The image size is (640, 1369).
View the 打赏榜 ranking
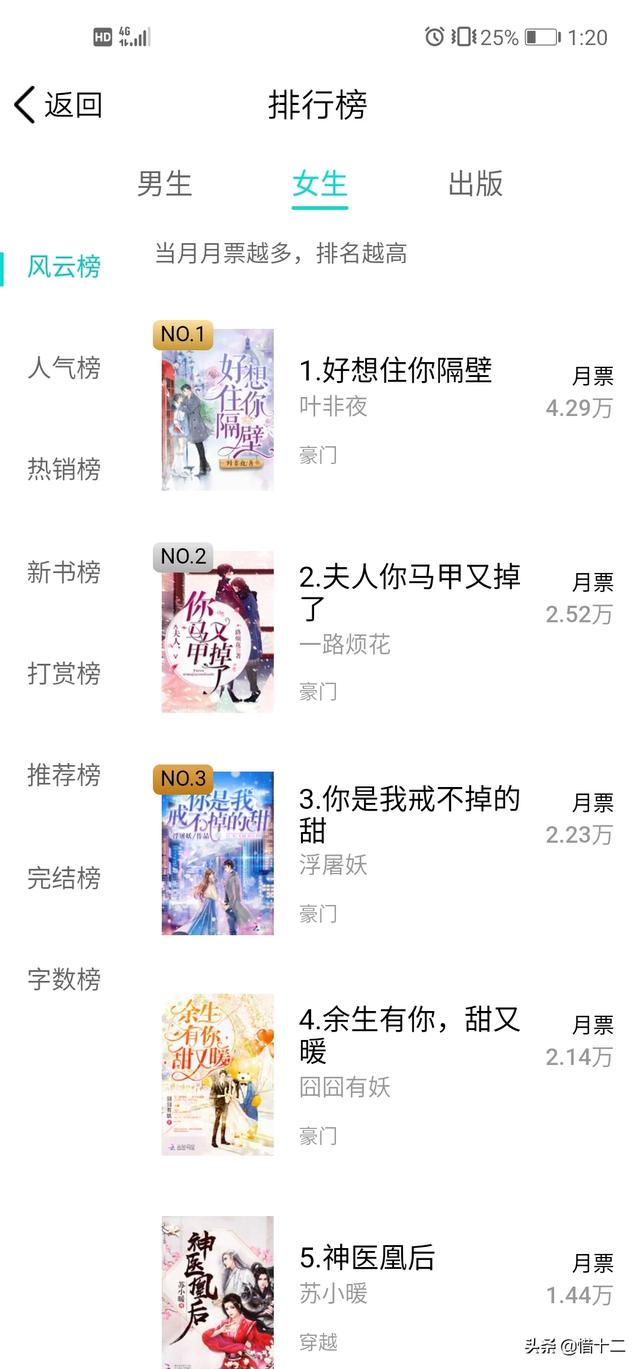[x=64, y=673]
